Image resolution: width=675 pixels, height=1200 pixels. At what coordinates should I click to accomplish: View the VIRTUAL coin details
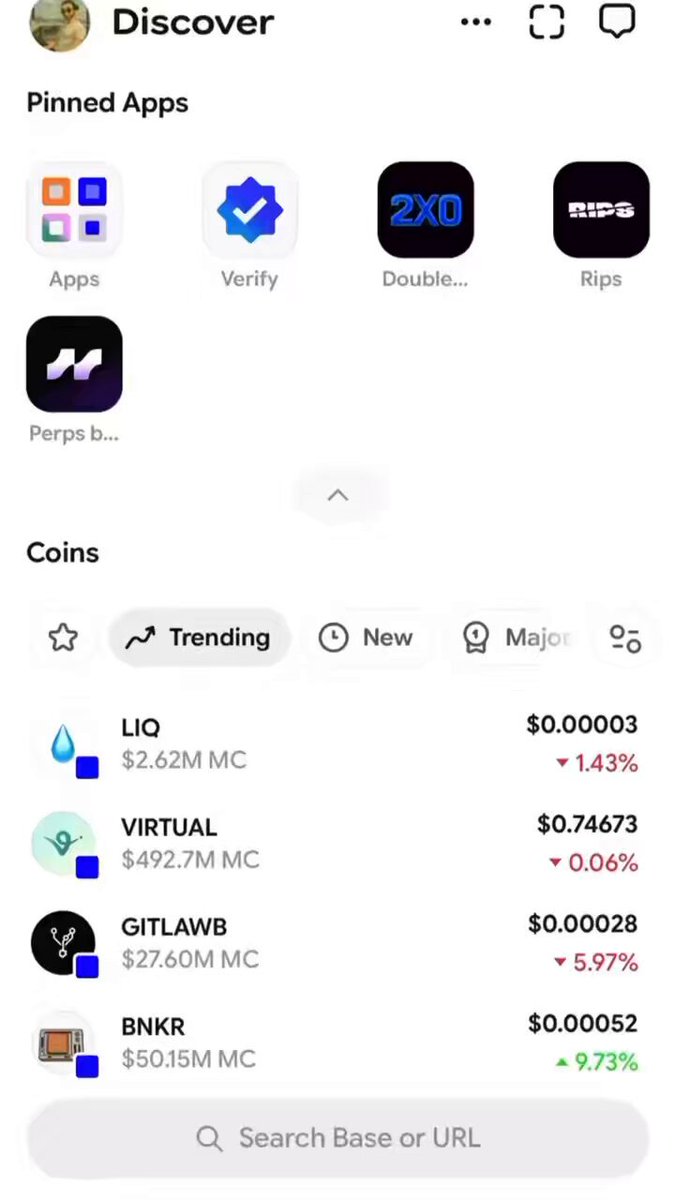[337, 843]
